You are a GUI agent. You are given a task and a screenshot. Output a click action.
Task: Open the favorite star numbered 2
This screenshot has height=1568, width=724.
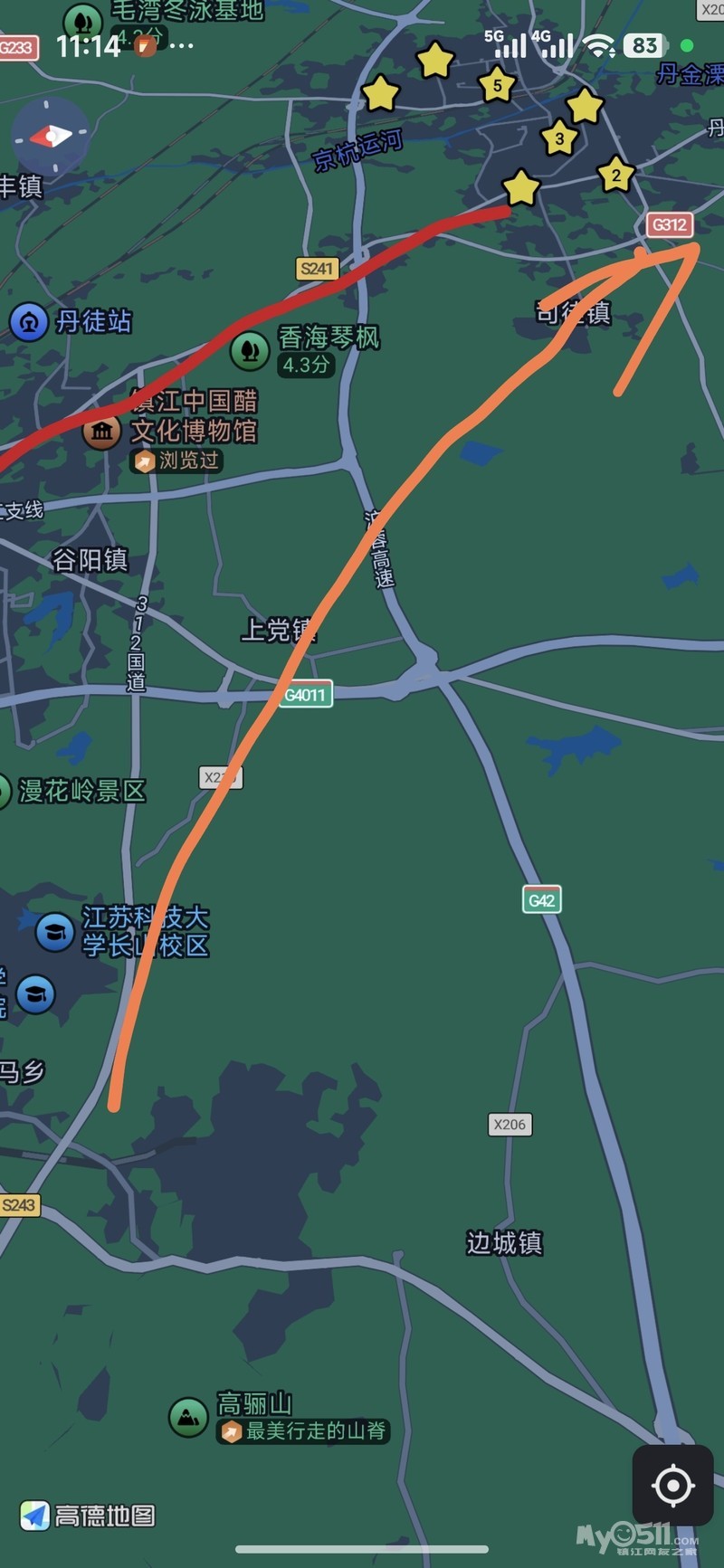616,175
